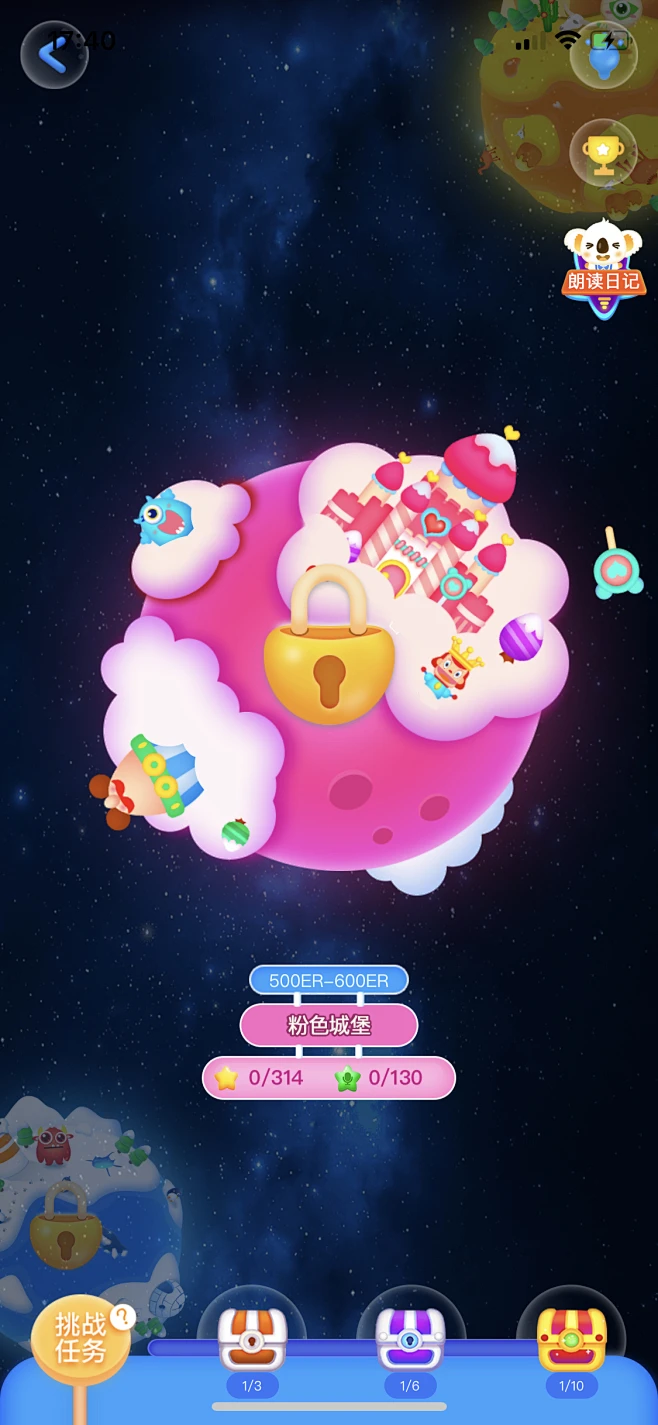Go back with the blue arrow bubble
Viewport: 658px width, 1425px height.
[x=54, y=56]
